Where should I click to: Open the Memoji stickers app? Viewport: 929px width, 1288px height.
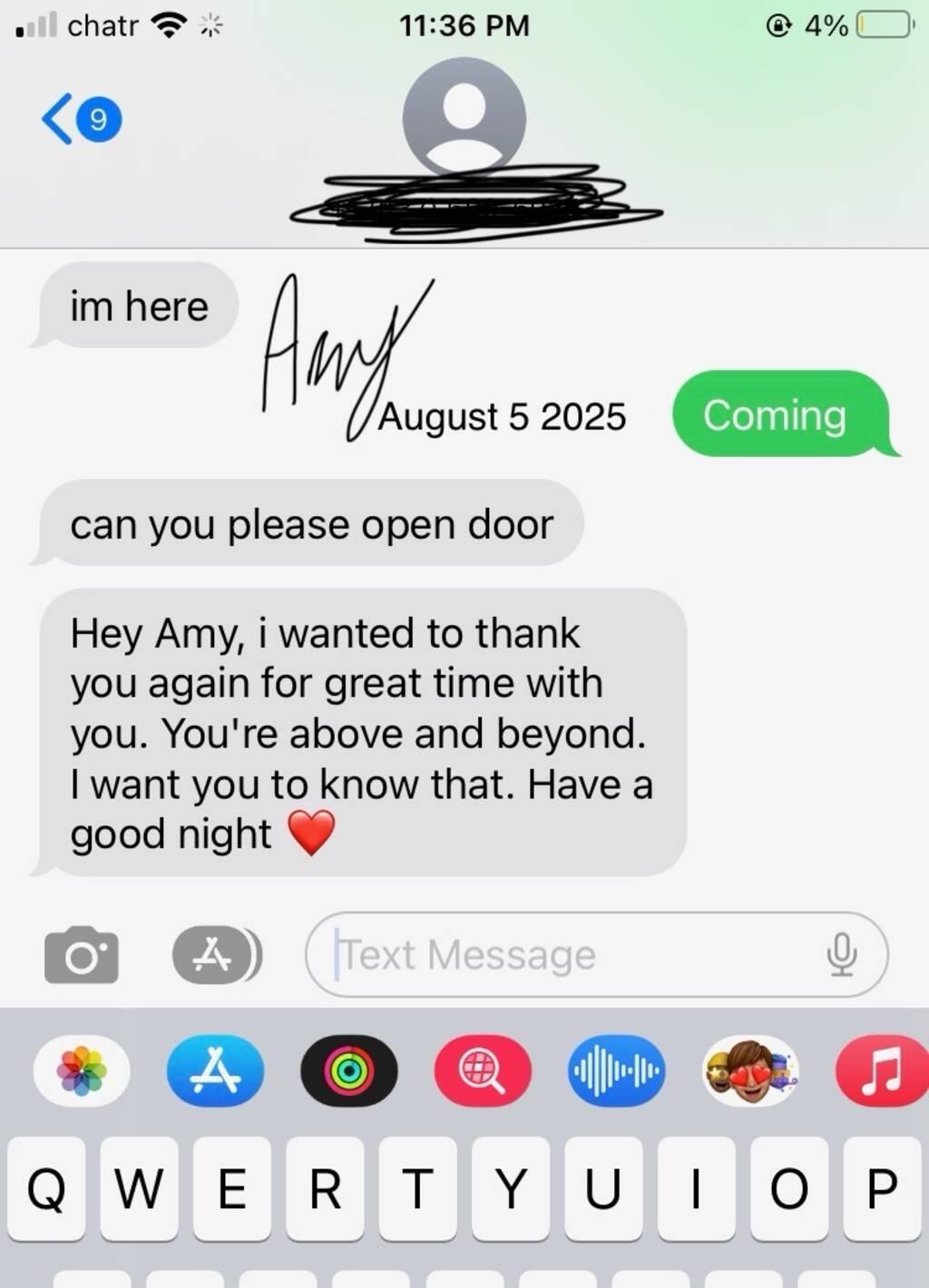pos(749,1070)
